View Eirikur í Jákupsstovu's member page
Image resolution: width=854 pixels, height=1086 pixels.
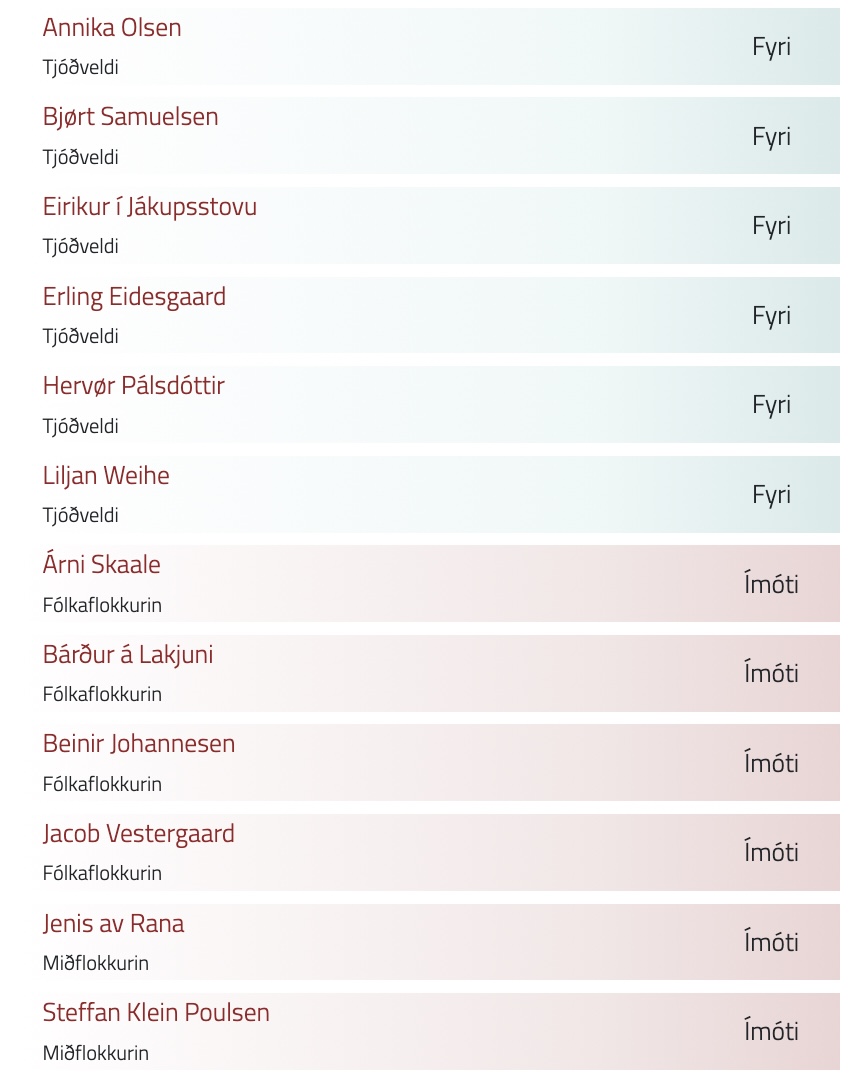[x=149, y=207]
